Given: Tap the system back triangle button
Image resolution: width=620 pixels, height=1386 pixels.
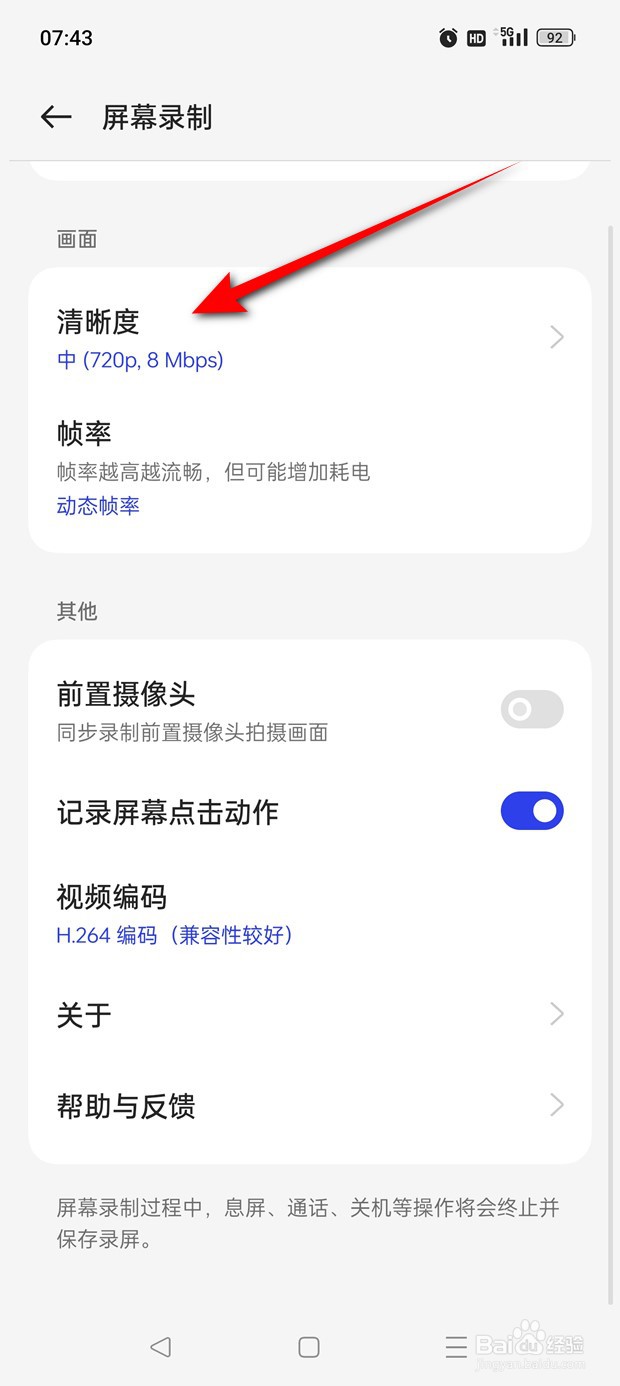Looking at the screenshot, I should pyautogui.click(x=160, y=1347).
